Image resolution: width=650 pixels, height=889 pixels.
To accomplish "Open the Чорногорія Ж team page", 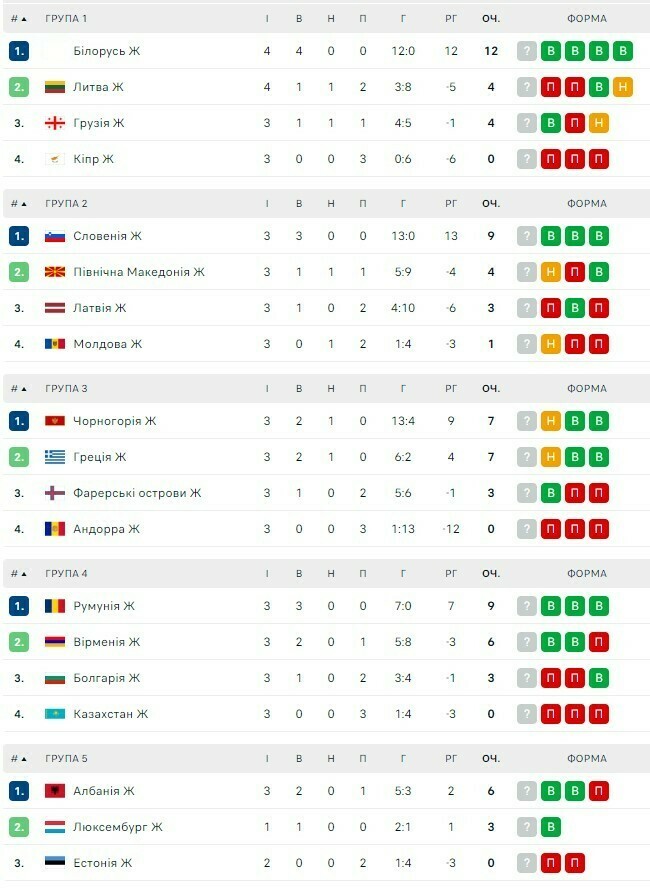I will point(114,421).
